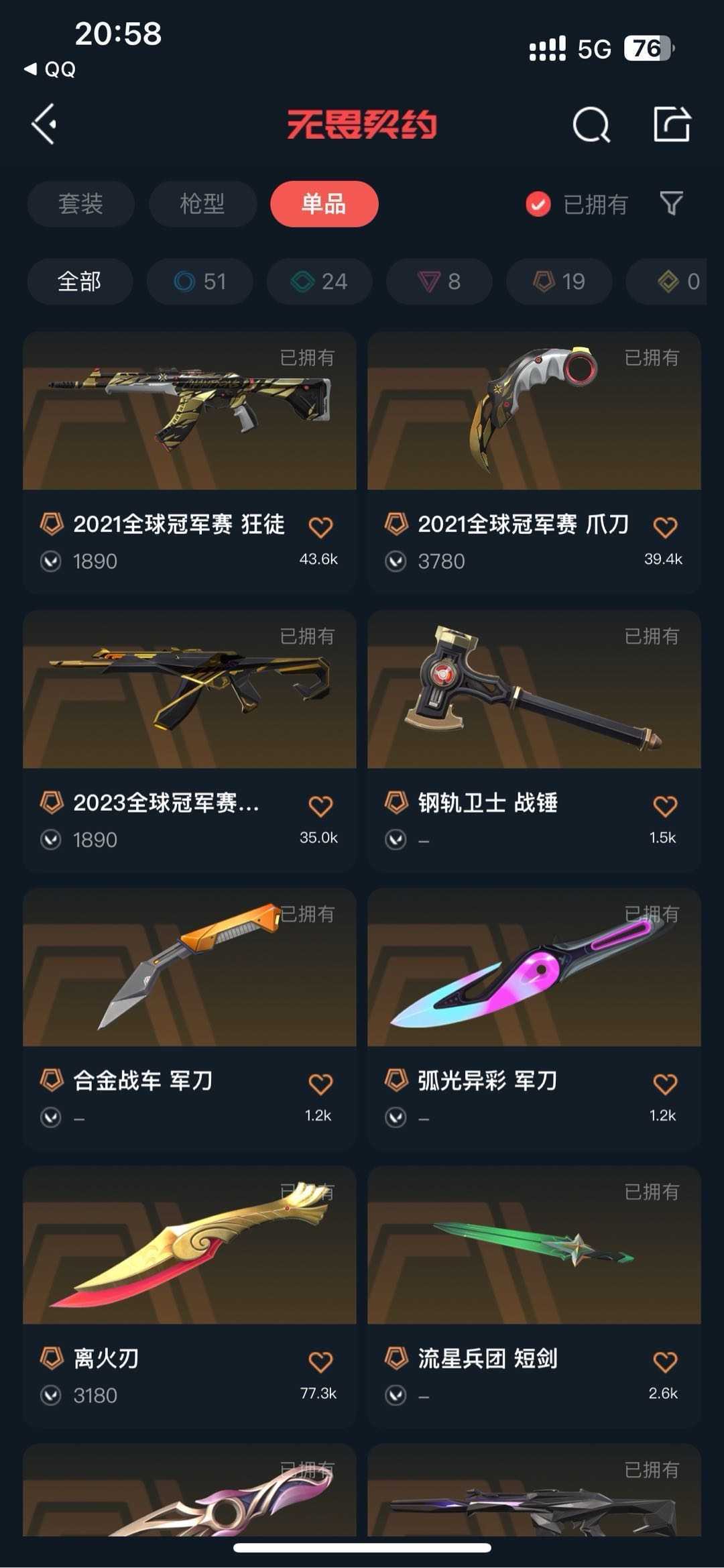Open the 2021全球冠军赛 狂徒 card
This screenshot has width=724, height=1568.
(x=190, y=462)
